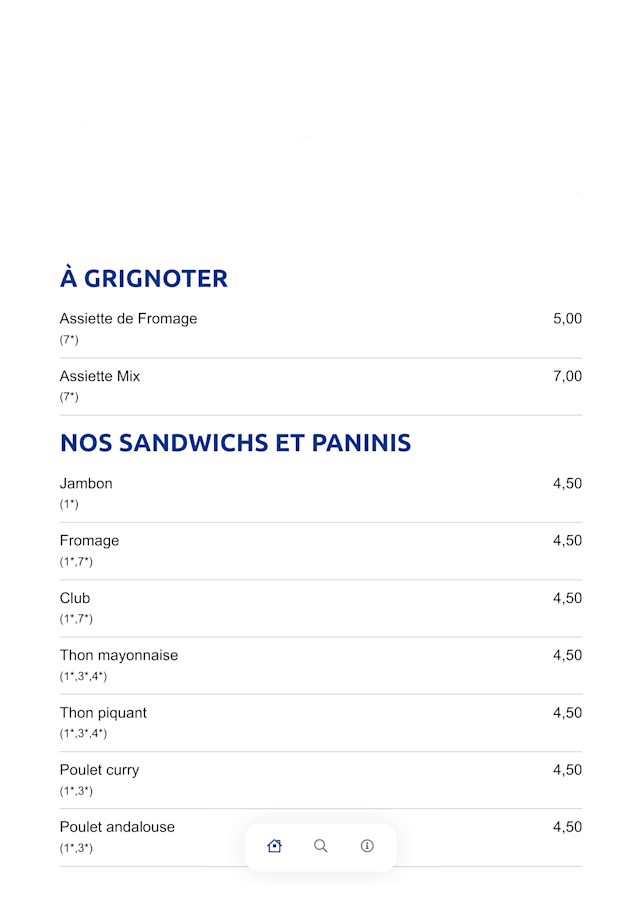The height and width of the screenshot is (905, 640).
Task: Open the menu search magnifier
Action: click(x=321, y=846)
